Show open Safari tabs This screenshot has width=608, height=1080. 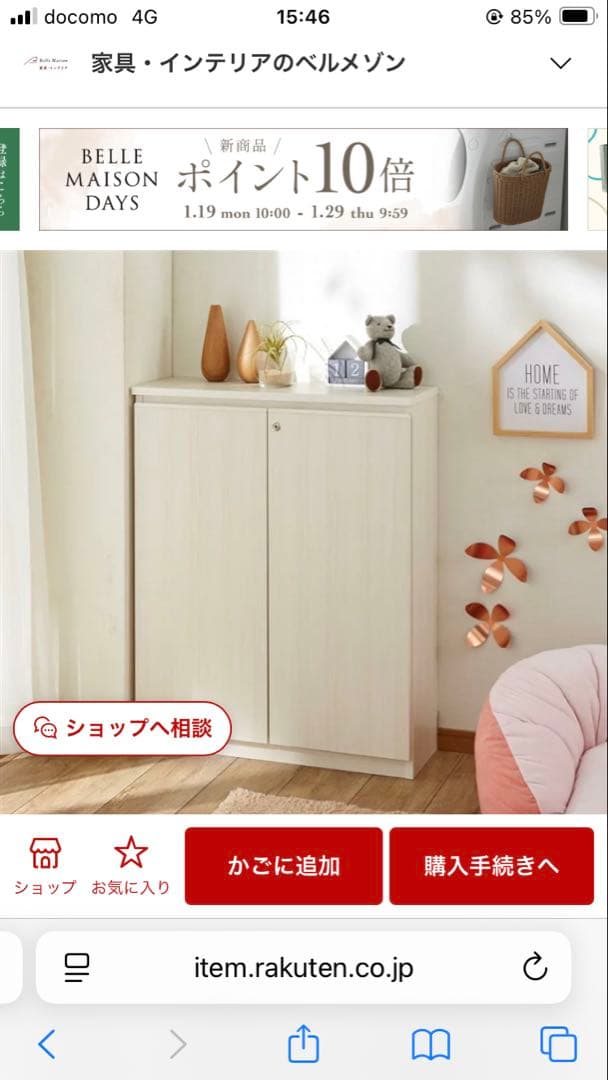[x=558, y=1045]
